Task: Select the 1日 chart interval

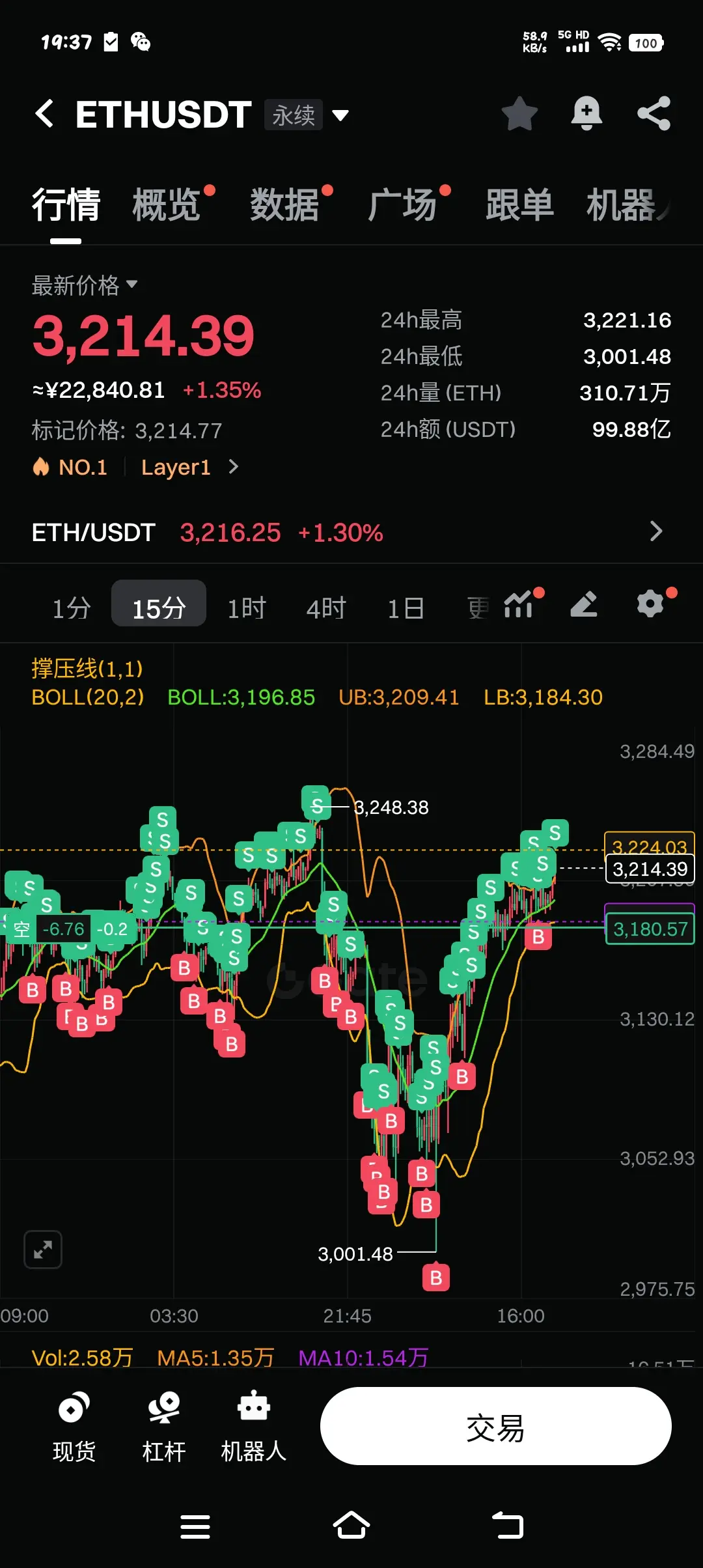Action: (406, 608)
